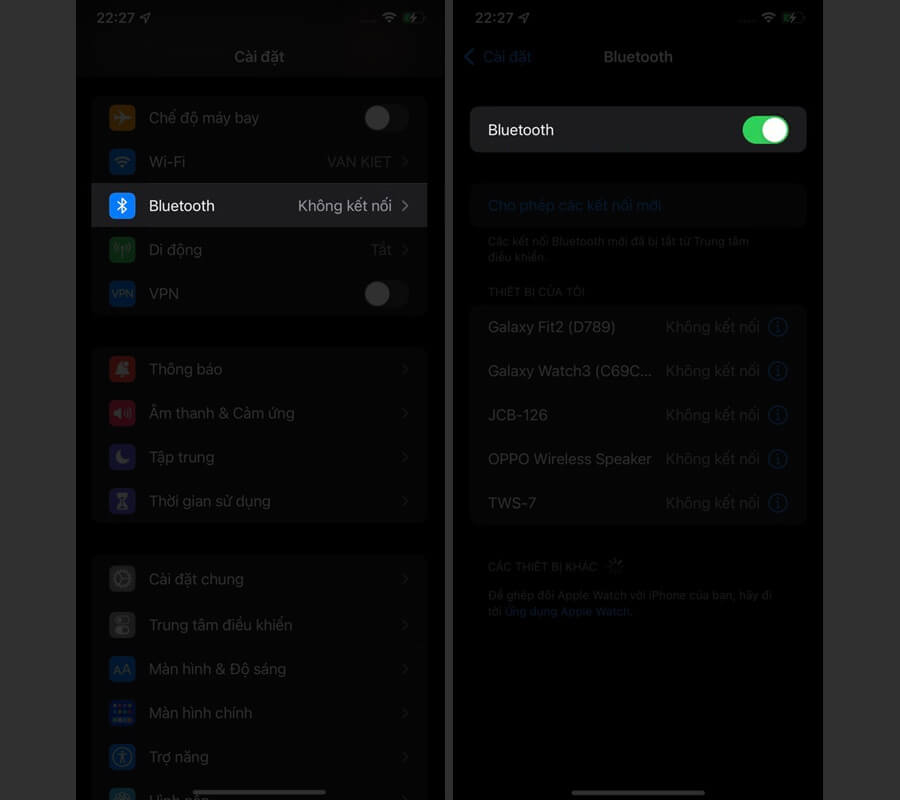Open Thông báo settings
The image size is (900, 800).
[258, 369]
